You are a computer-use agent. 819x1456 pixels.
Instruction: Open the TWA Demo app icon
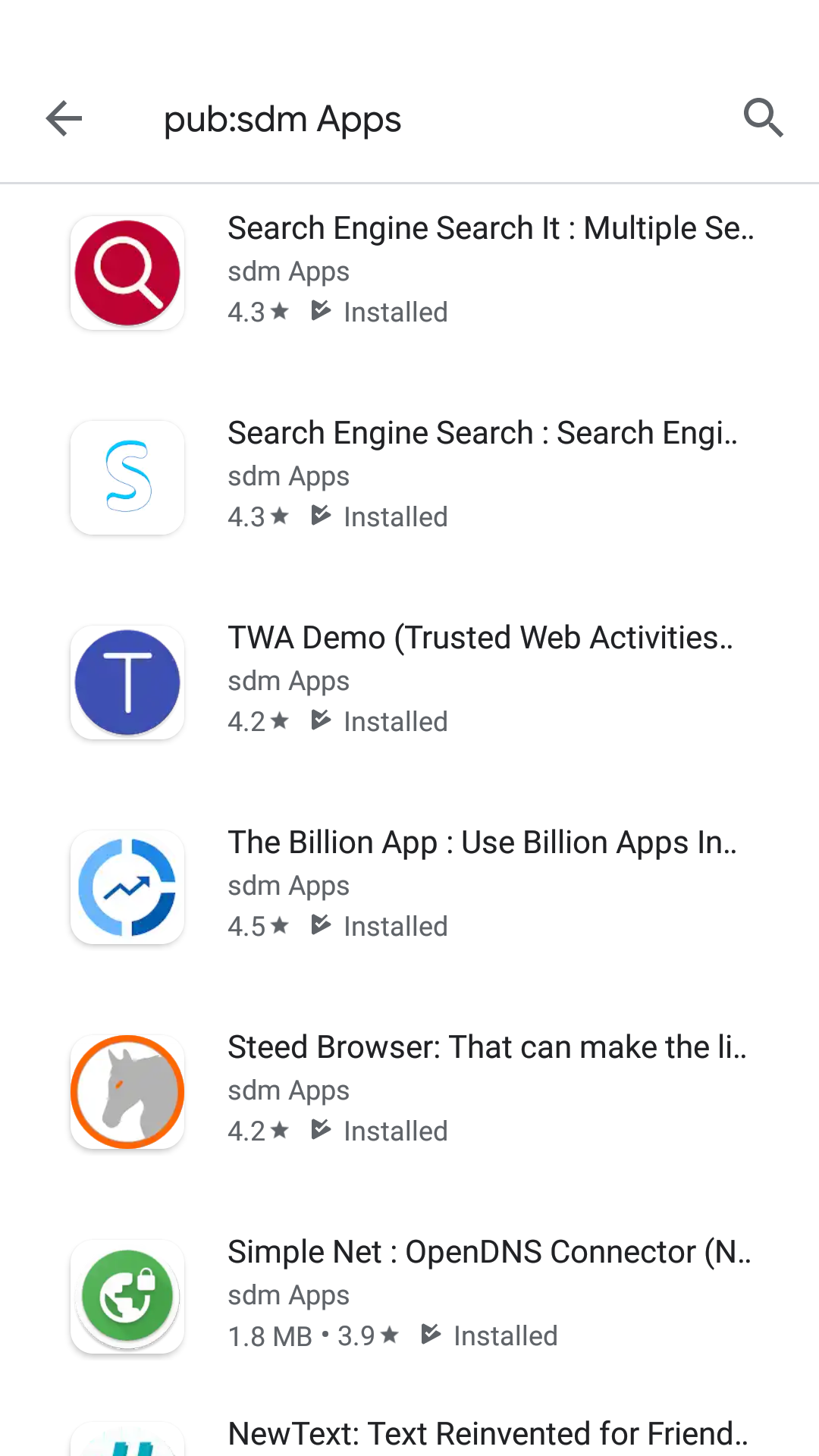(x=127, y=682)
